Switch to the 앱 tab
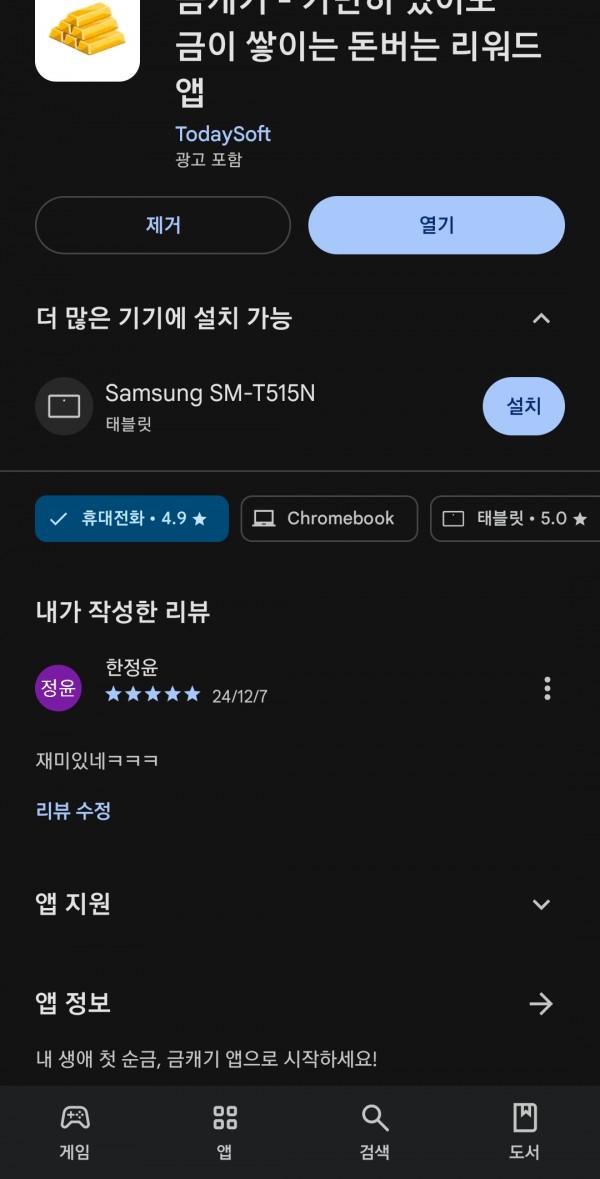The image size is (600, 1179). pyautogui.click(x=225, y=1132)
